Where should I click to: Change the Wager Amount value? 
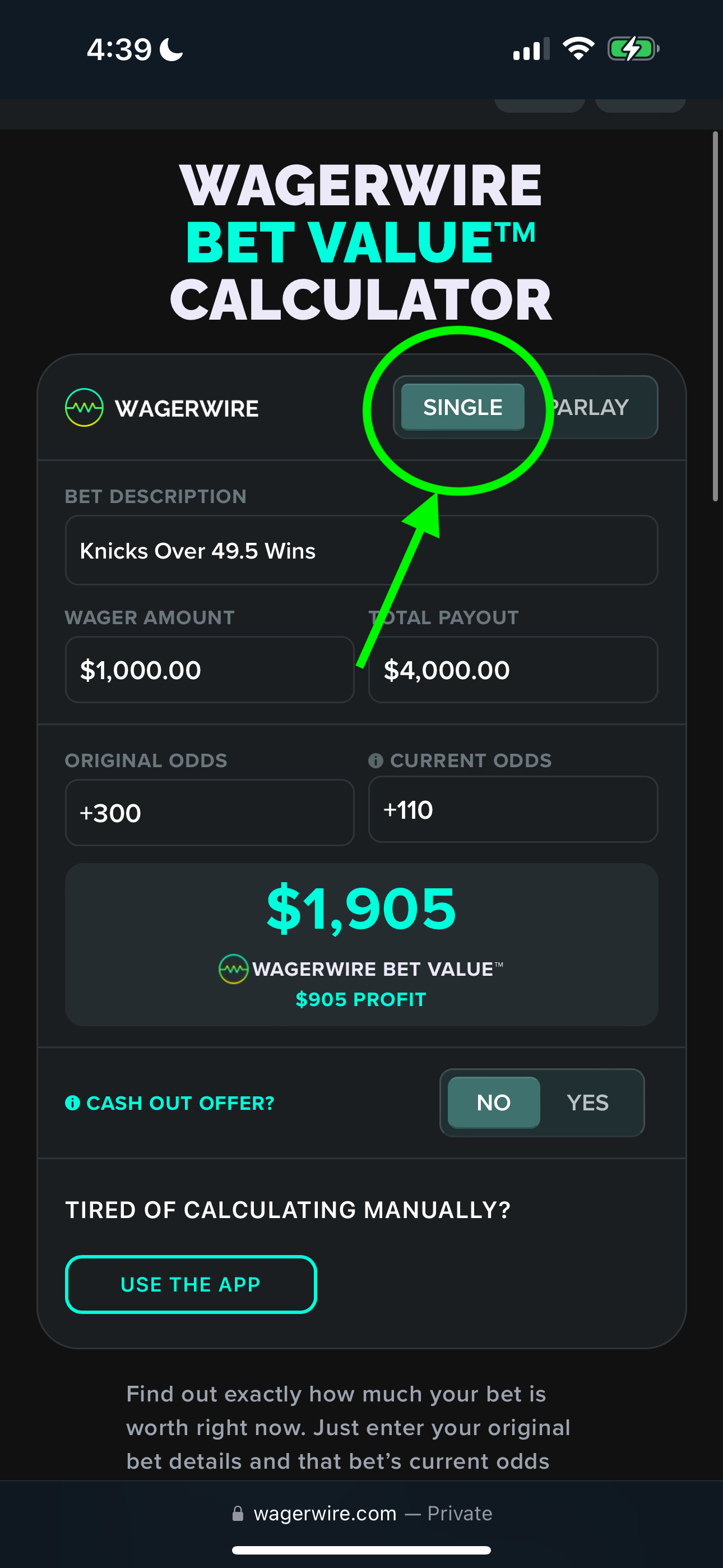[210, 670]
